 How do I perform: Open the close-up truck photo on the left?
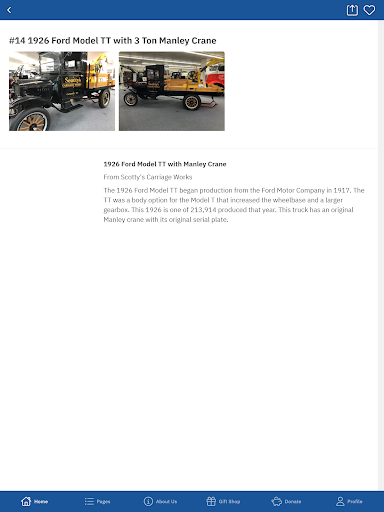[x=62, y=91]
